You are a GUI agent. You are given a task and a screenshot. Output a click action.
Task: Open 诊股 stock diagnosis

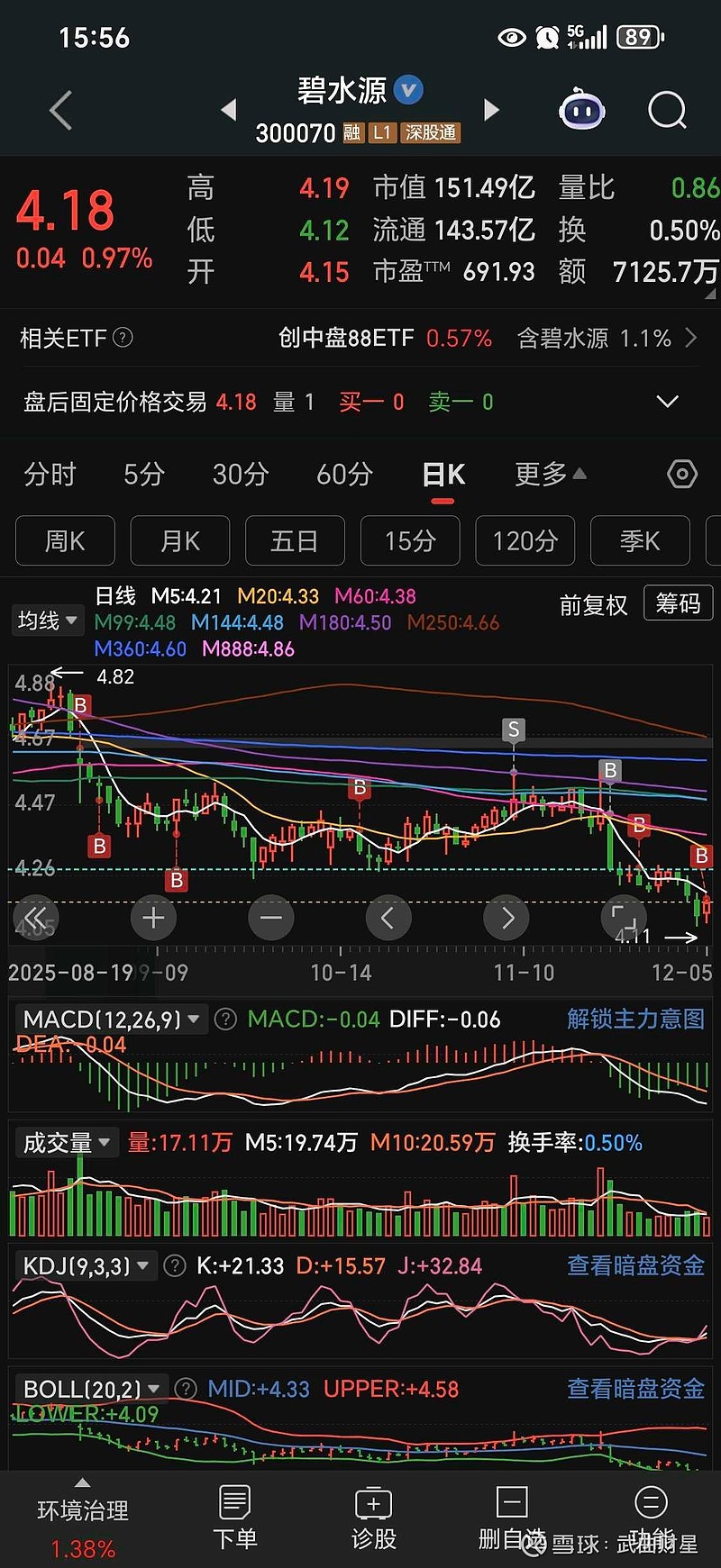pyautogui.click(x=373, y=1518)
